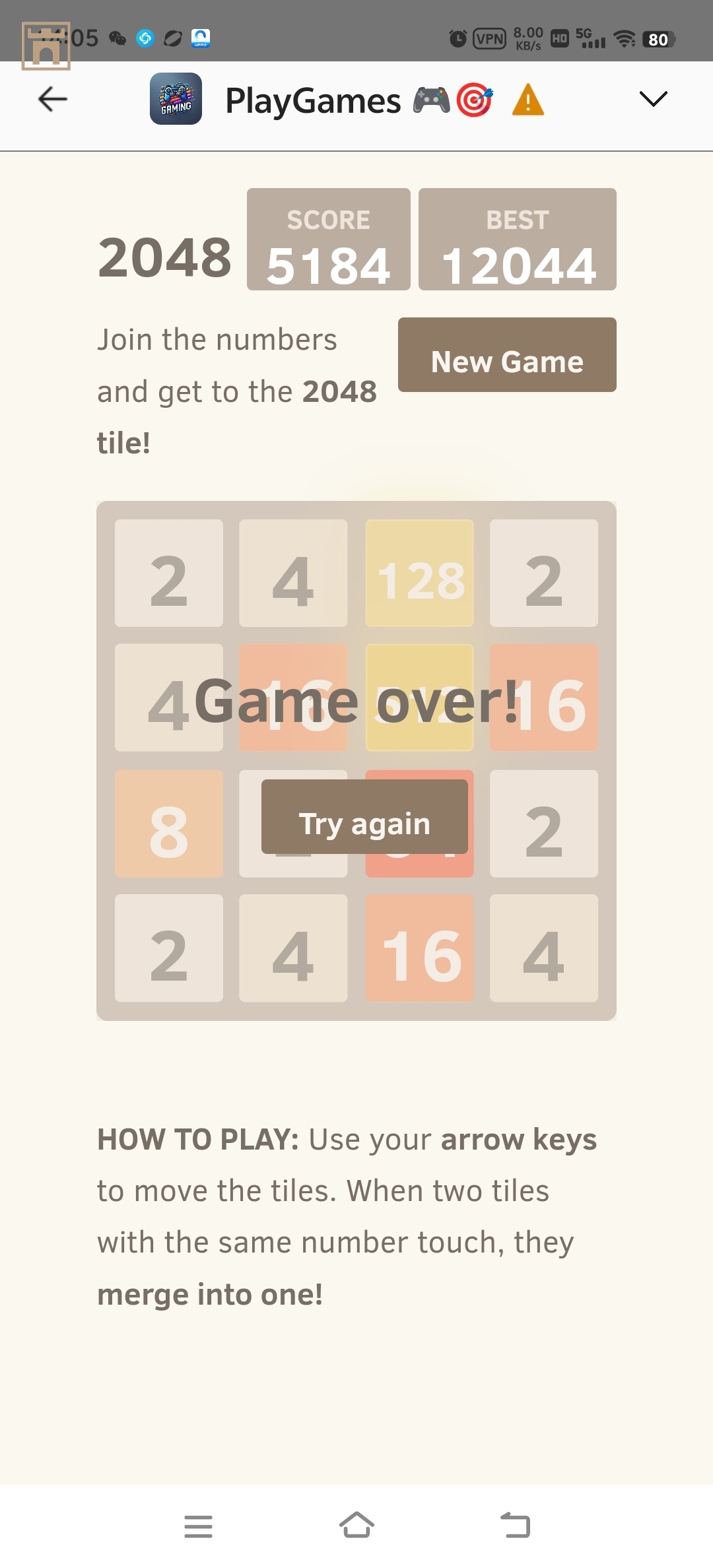Tap the system back button
Image resolution: width=713 pixels, height=1568 pixels.
pos(515,1525)
